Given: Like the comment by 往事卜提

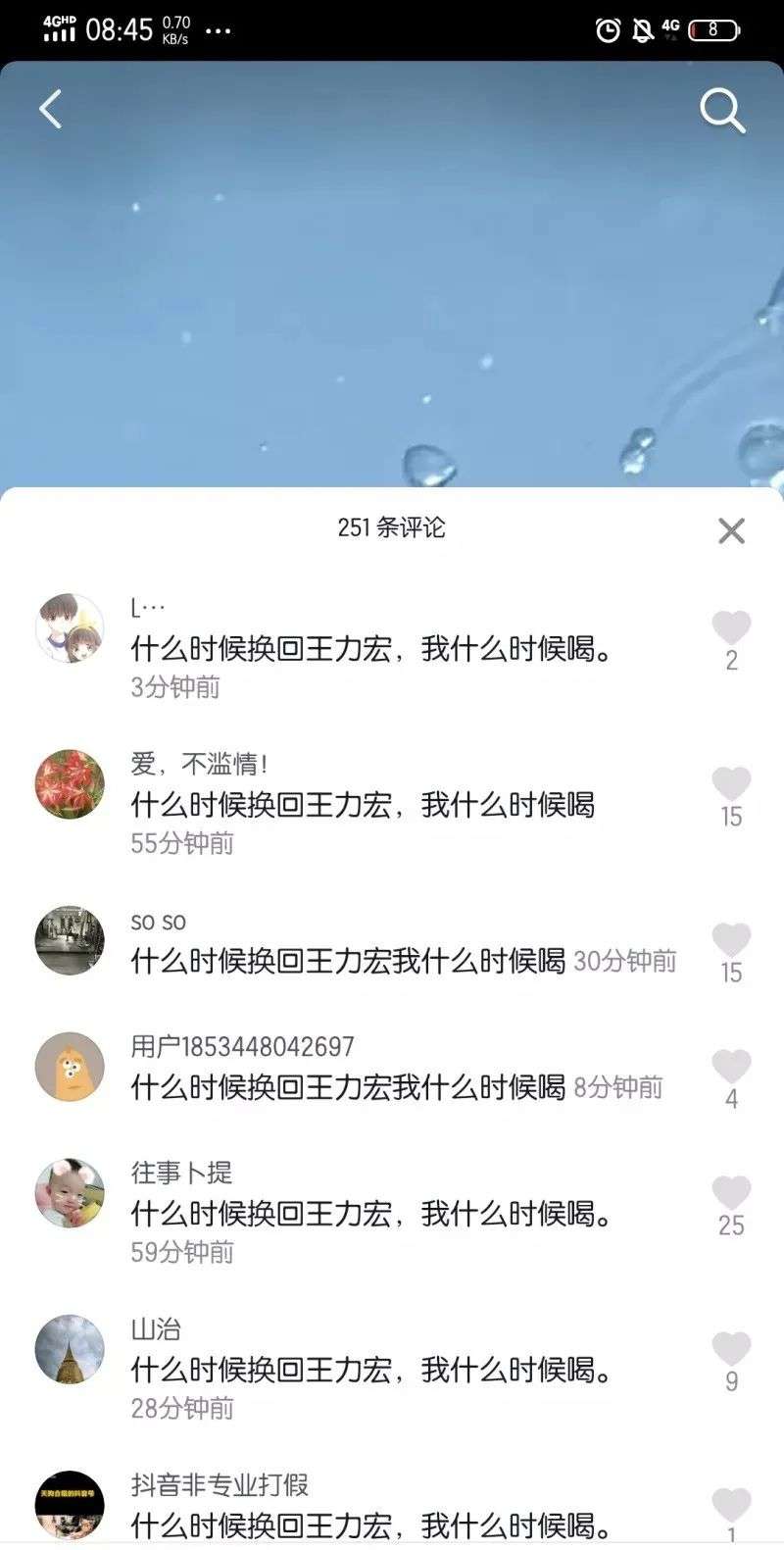Looking at the screenshot, I should (731, 1192).
